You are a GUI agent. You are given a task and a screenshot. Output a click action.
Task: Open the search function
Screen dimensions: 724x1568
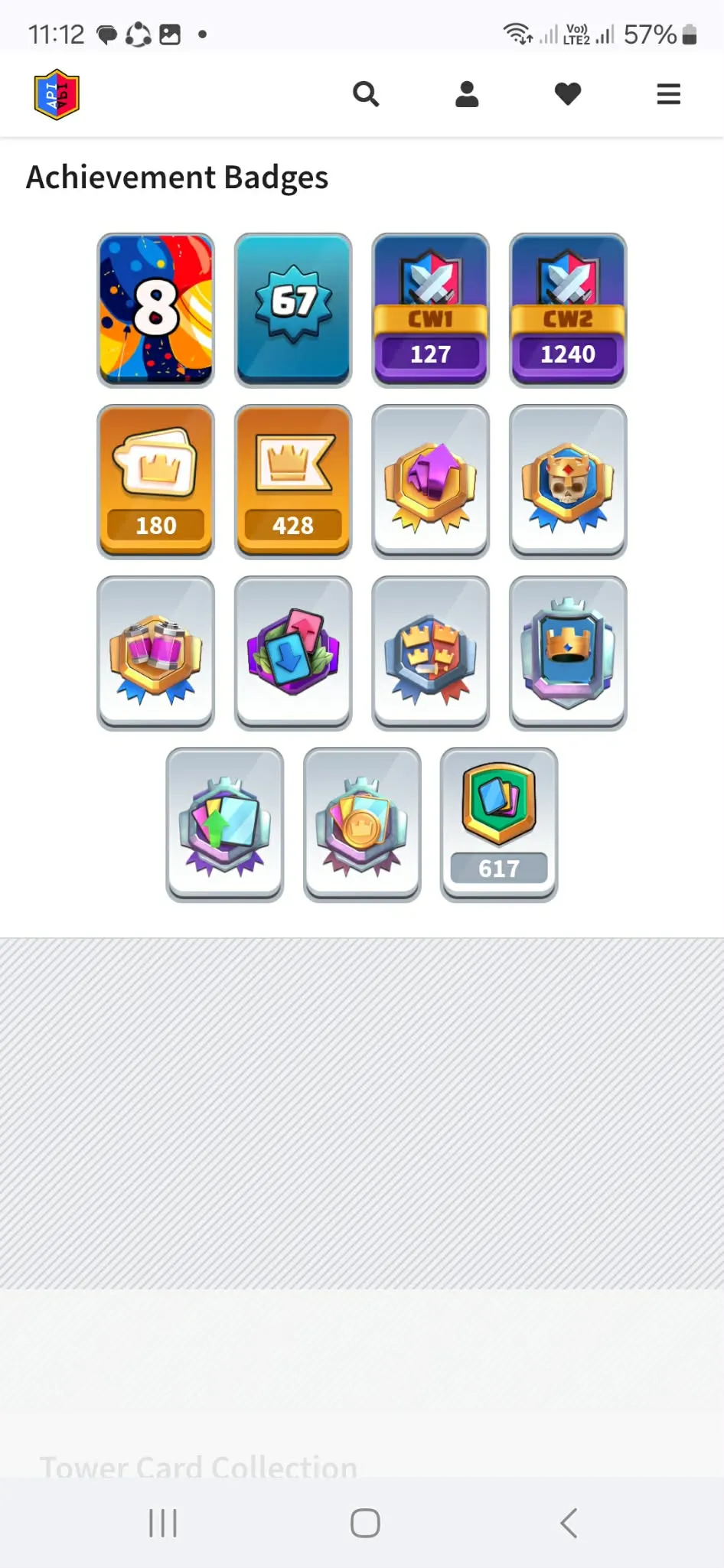[x=366, y=94]
